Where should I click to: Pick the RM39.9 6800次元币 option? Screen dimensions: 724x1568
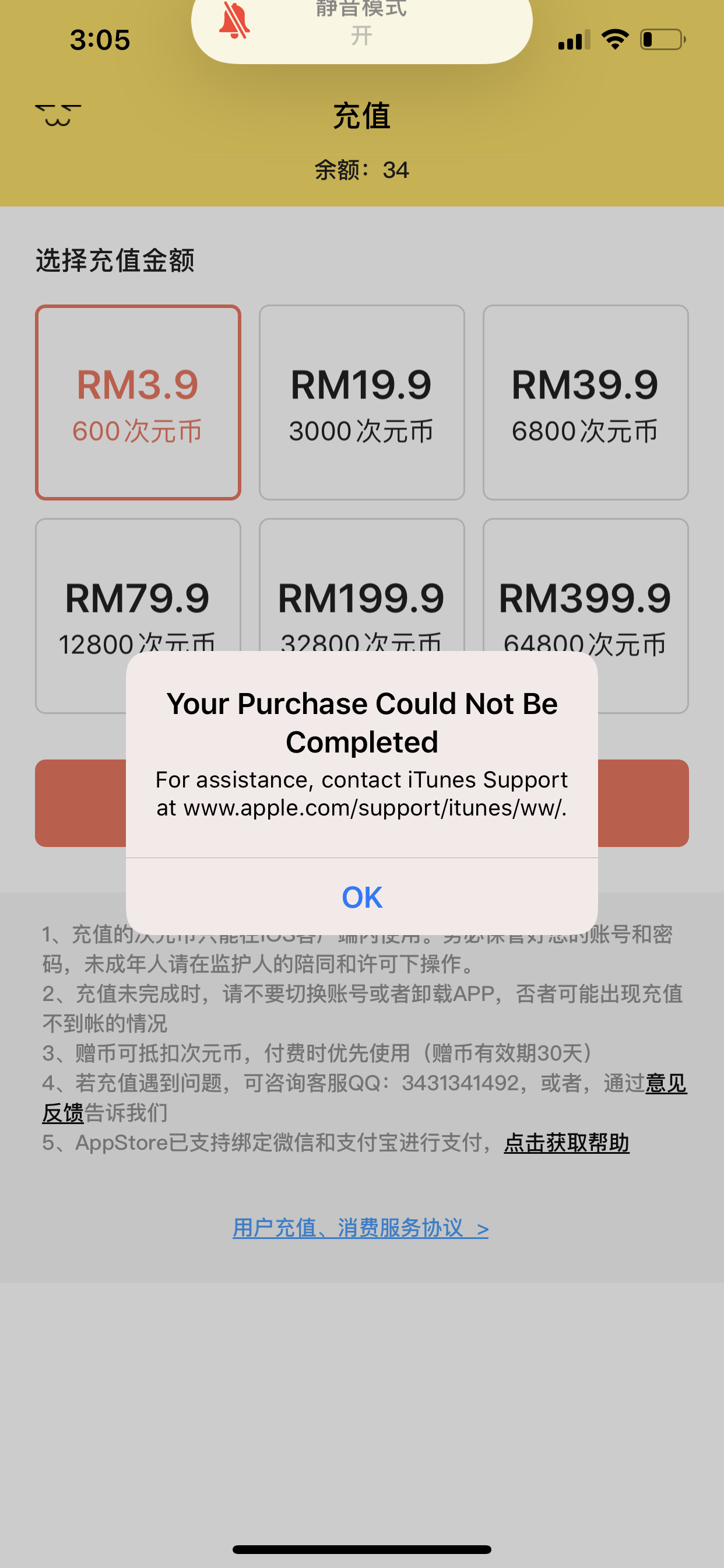click(585, 402)
